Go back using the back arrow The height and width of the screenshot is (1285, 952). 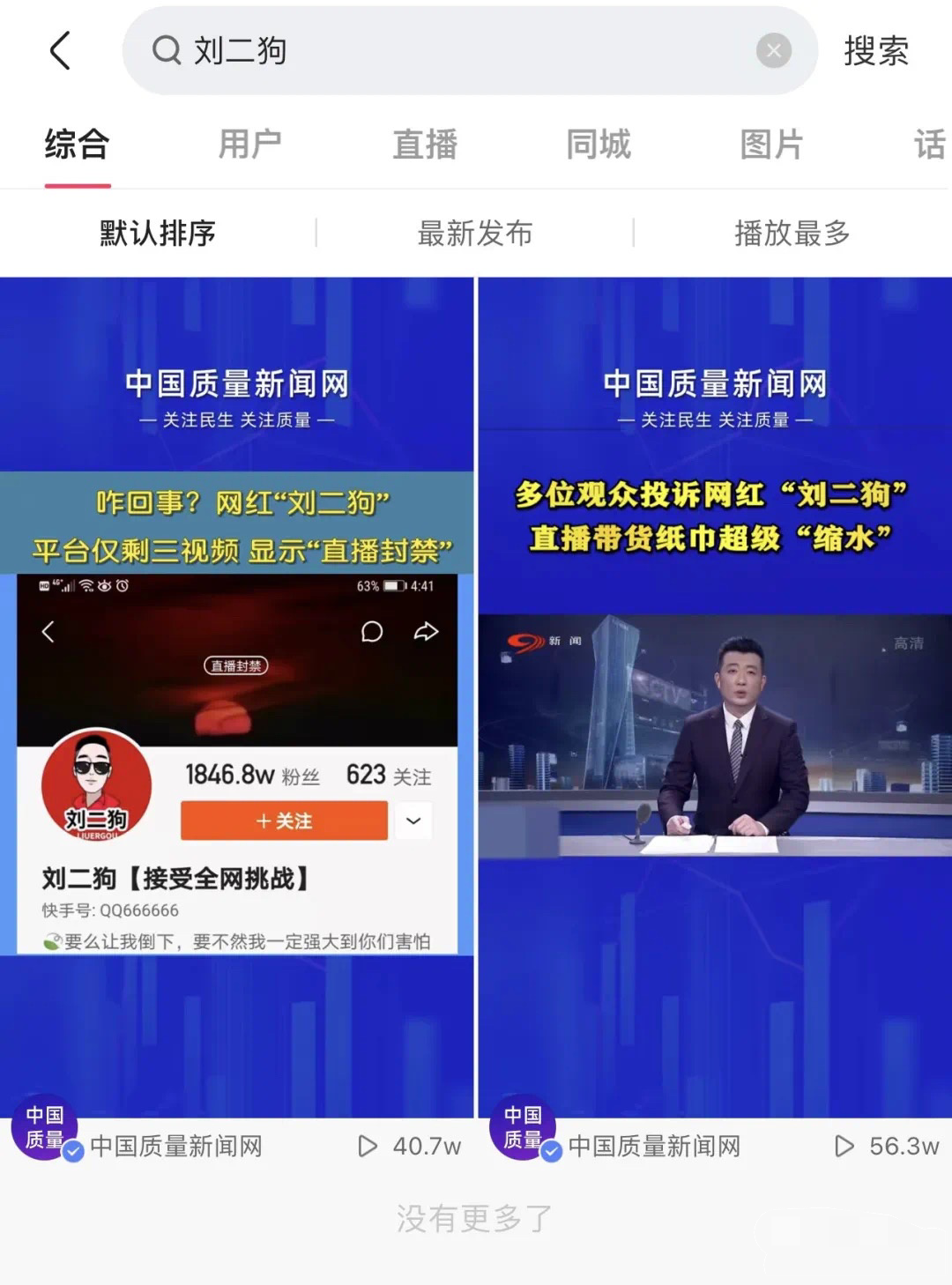(x=60, y=50)
